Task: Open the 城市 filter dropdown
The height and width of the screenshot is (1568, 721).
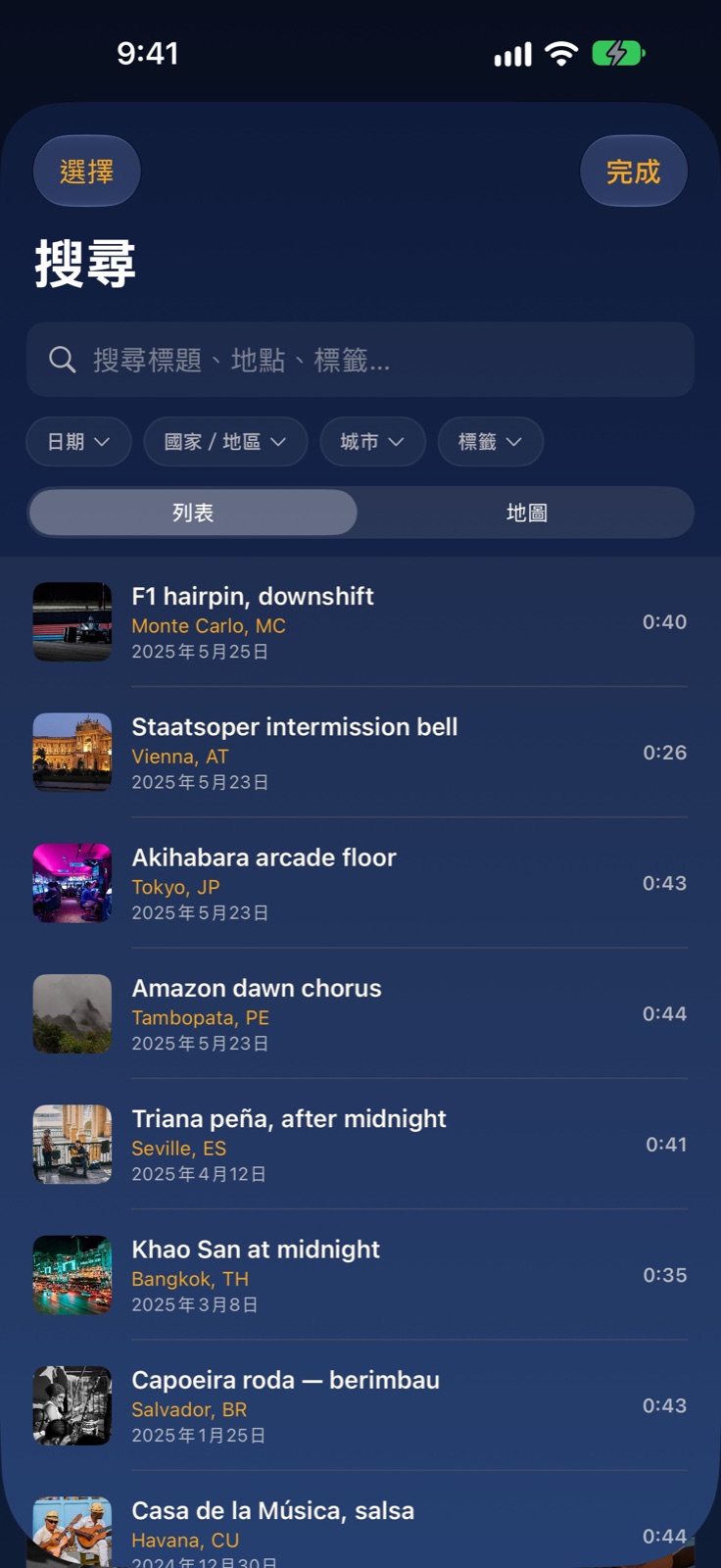Action: (372, 442)
